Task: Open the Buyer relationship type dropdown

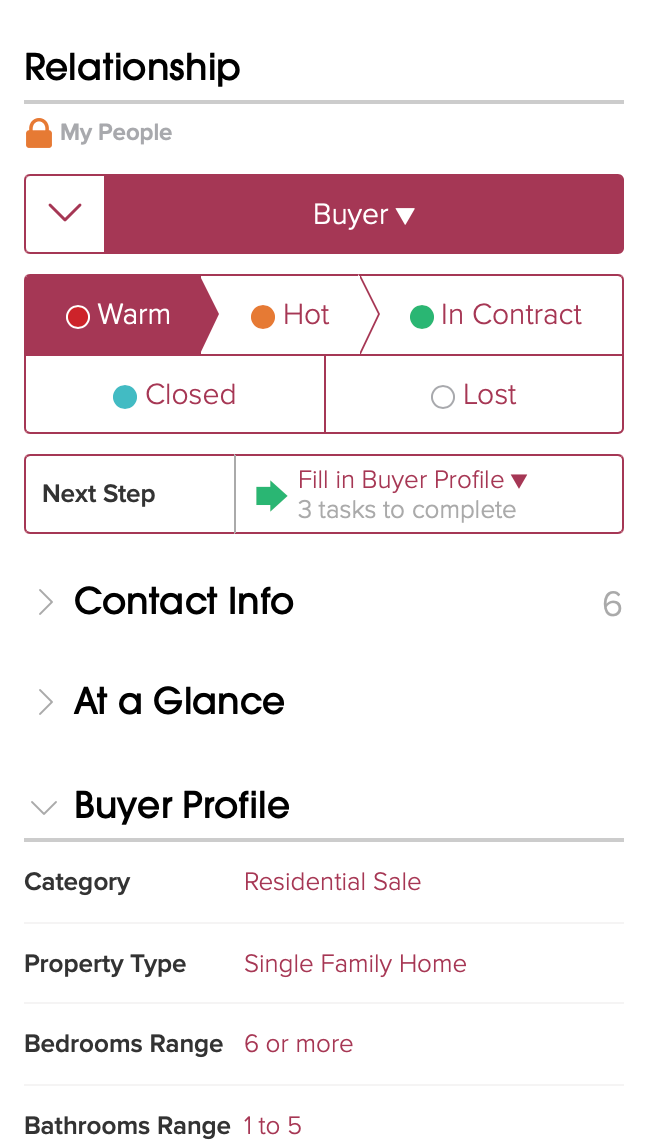Action: (364, 214)
